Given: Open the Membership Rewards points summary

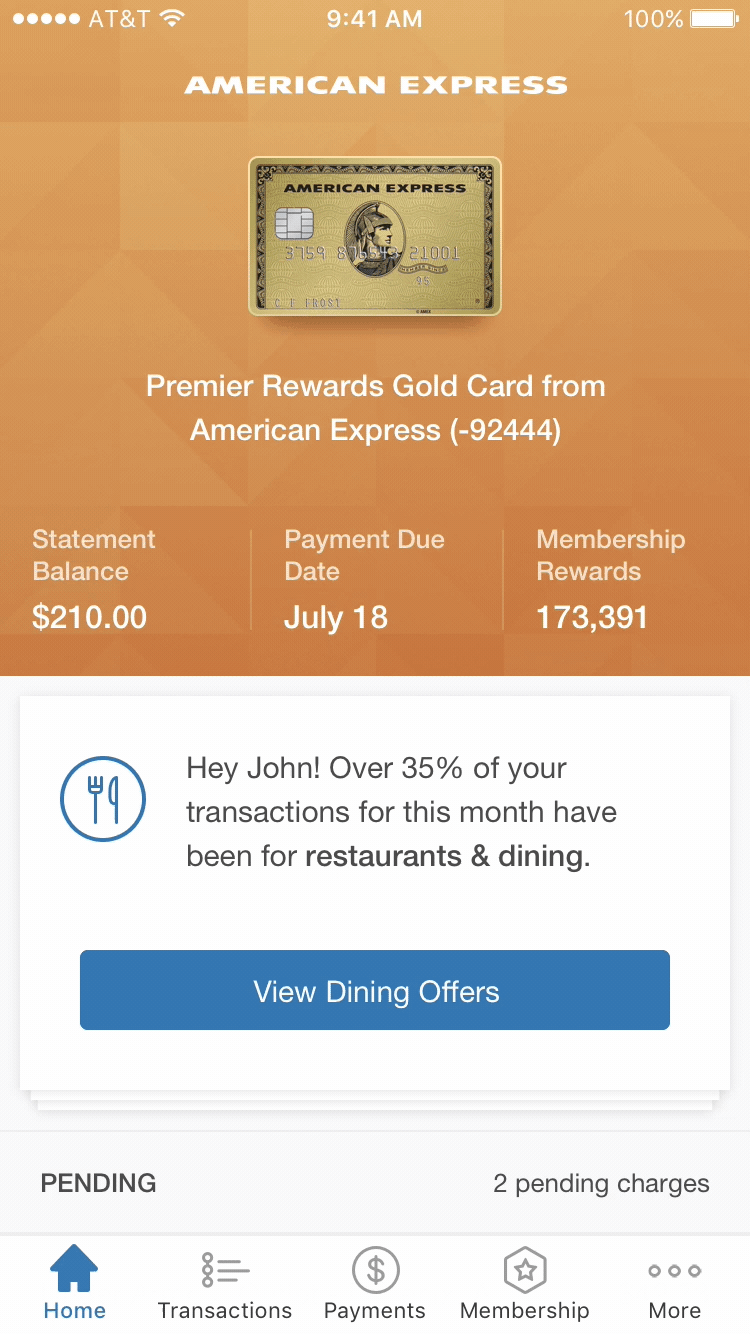Looking at the screenshot, I should pyautogui.click(x=611, y=580).
